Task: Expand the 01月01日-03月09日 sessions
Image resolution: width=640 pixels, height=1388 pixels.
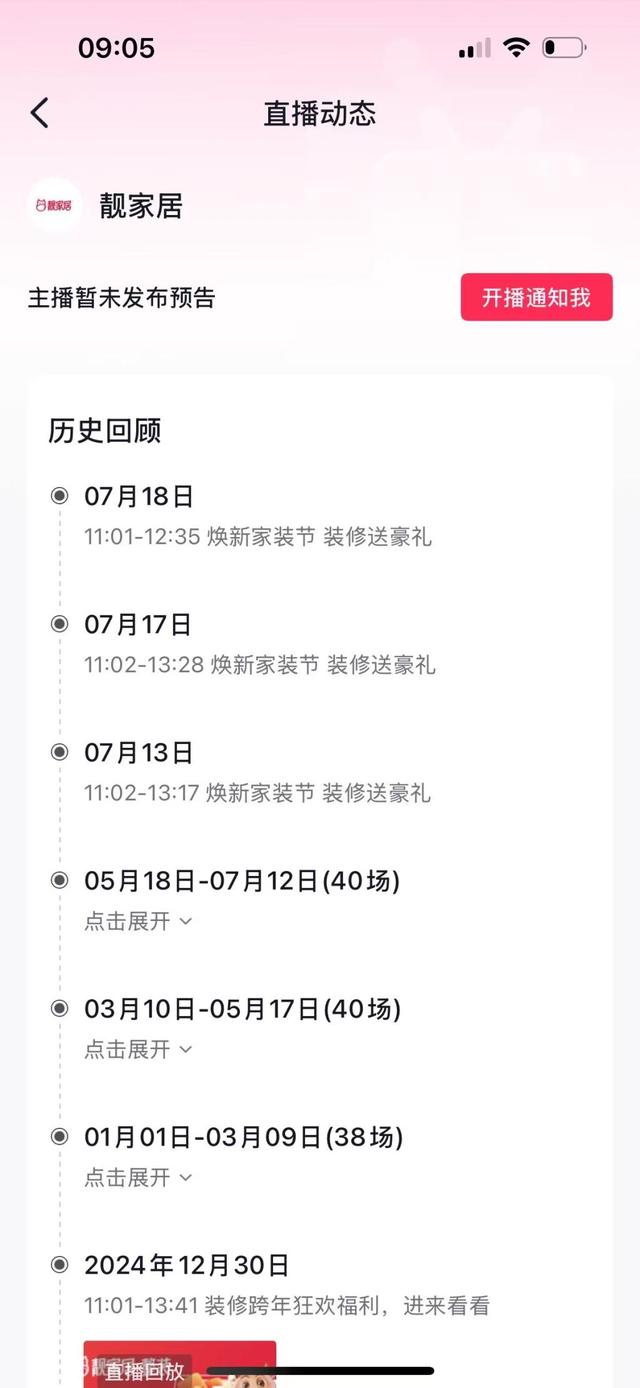Action: click(138, 1177)
